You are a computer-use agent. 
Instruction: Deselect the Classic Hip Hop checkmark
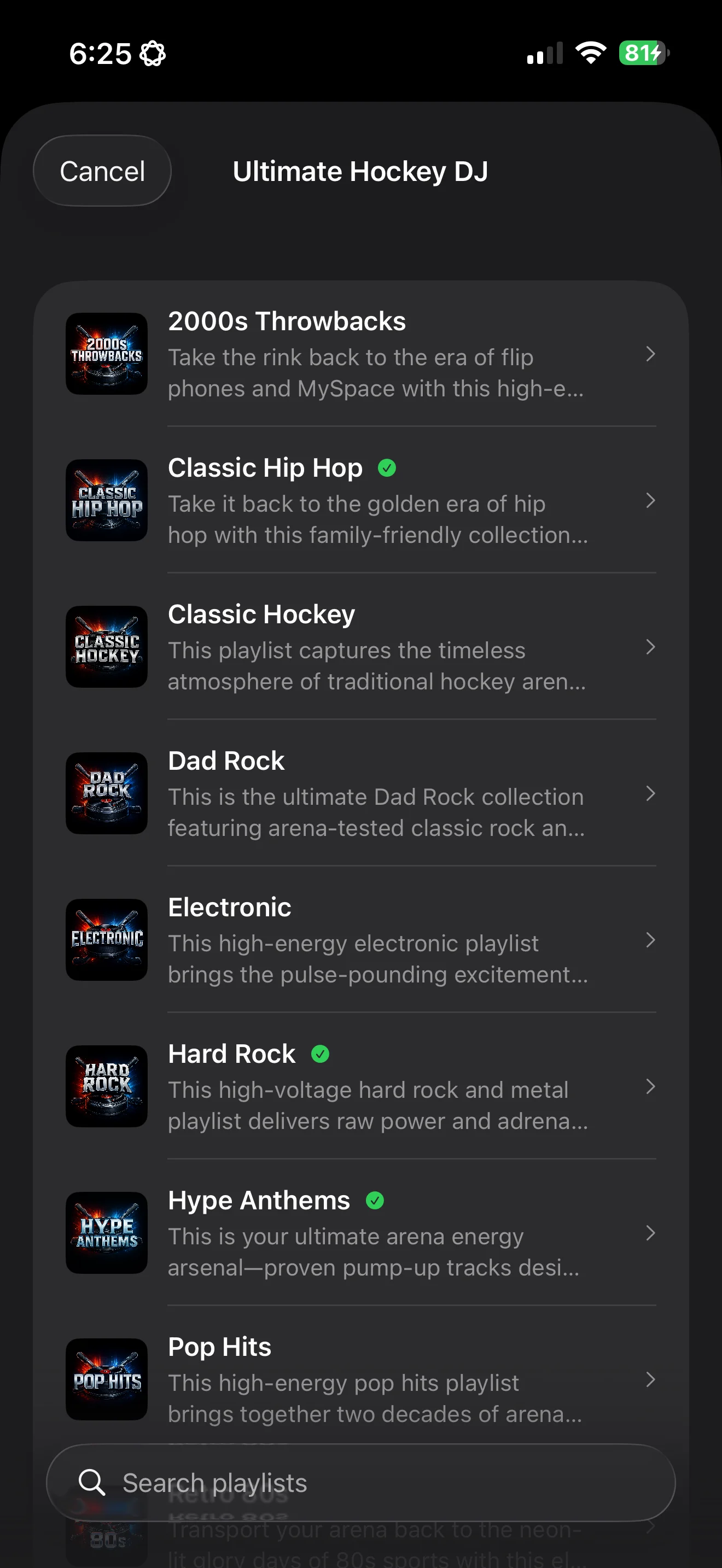click(388, 467)
